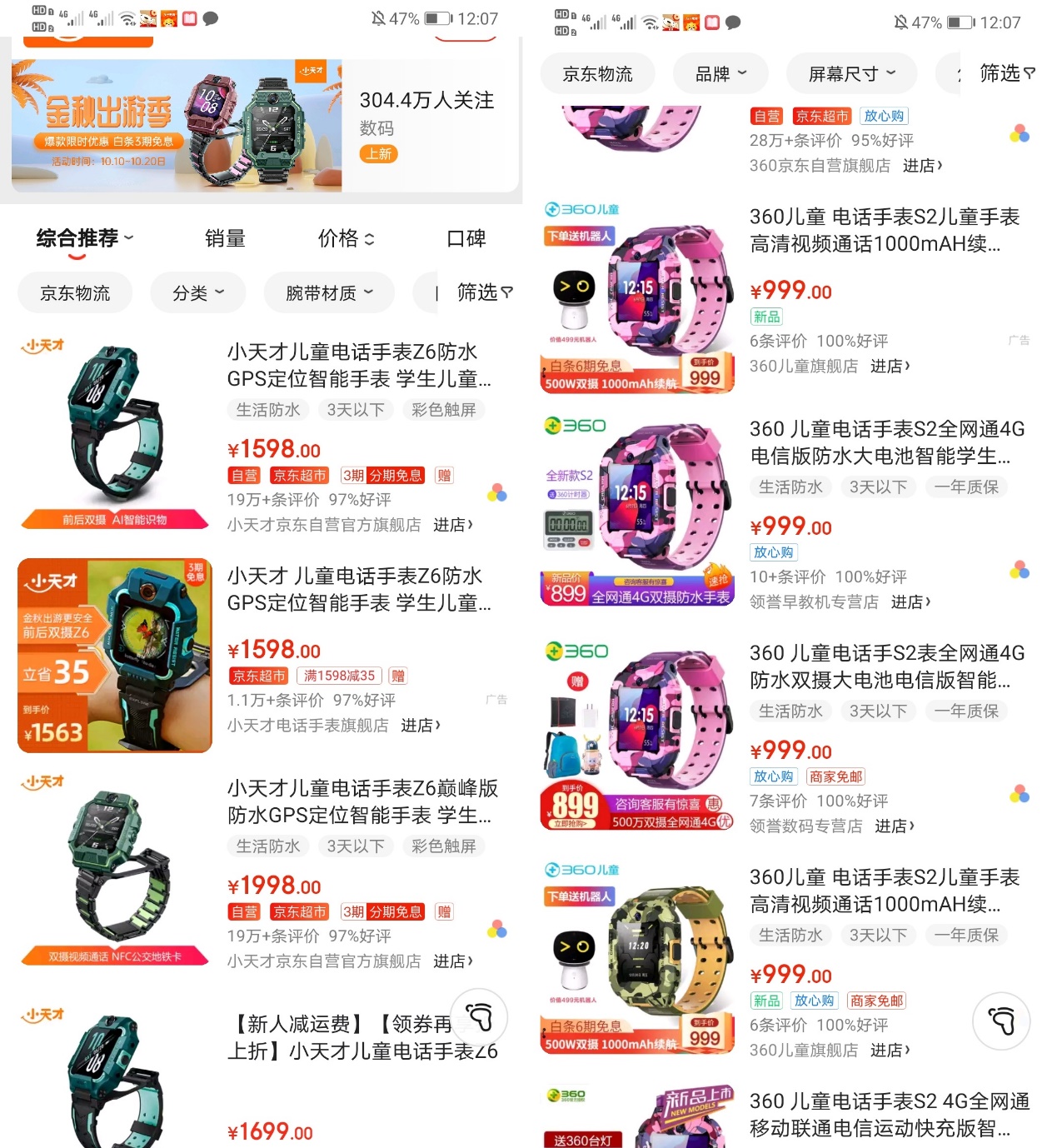Open the 分类 dropdown
The image size is (1057, 1148).
pyautogui.click(x=197, y=292)
